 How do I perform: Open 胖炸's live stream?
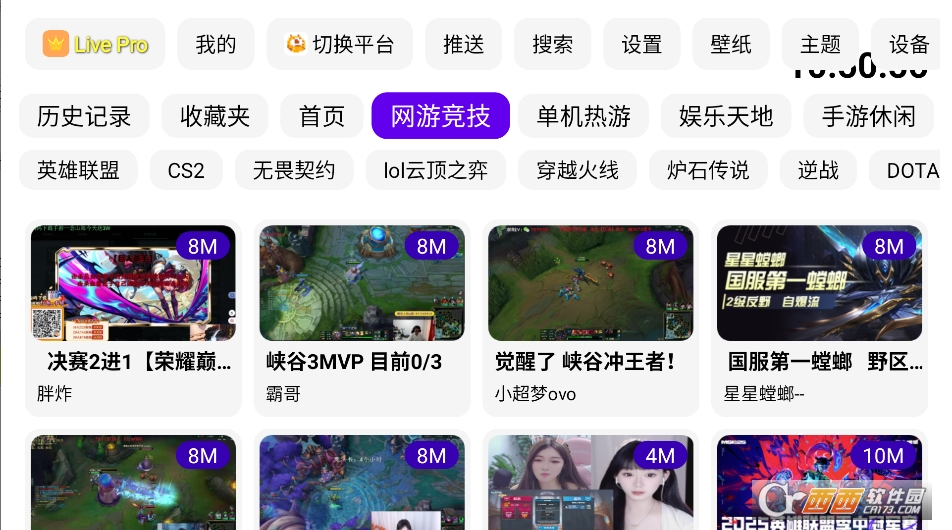click(x=133, y=317)
